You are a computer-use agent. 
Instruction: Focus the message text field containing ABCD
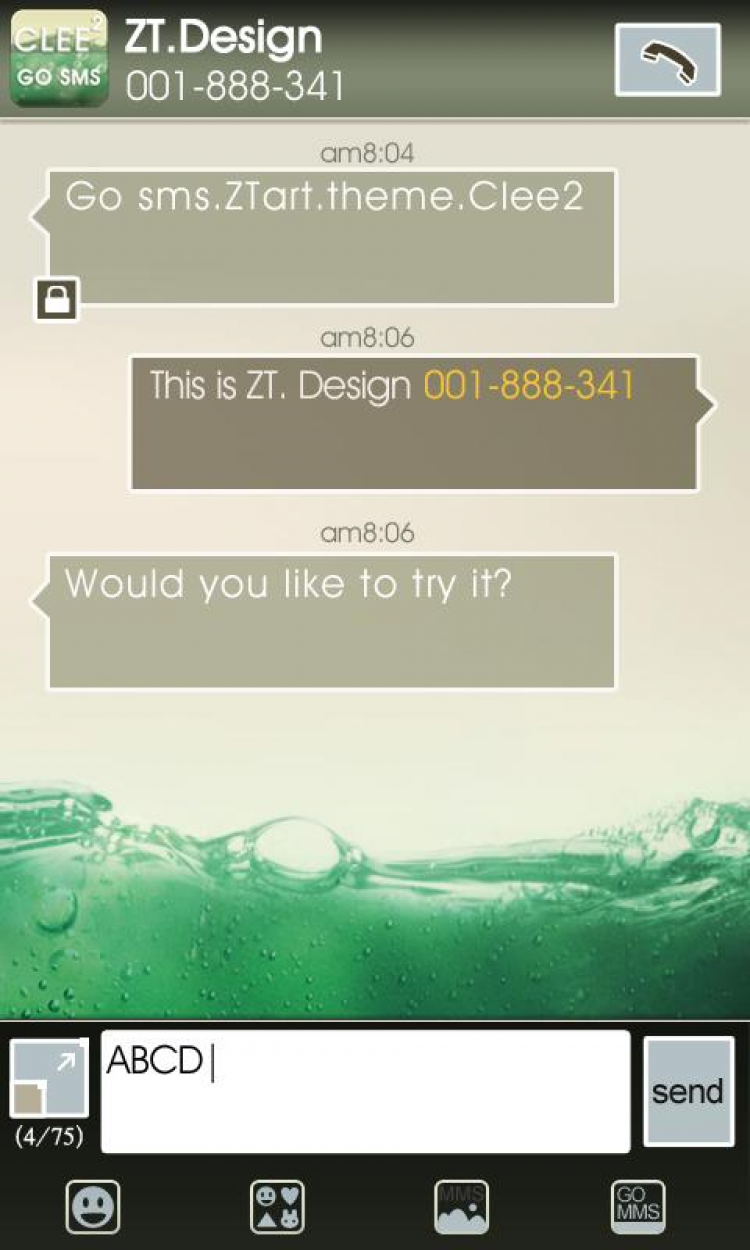click(x=365, y=1091)
